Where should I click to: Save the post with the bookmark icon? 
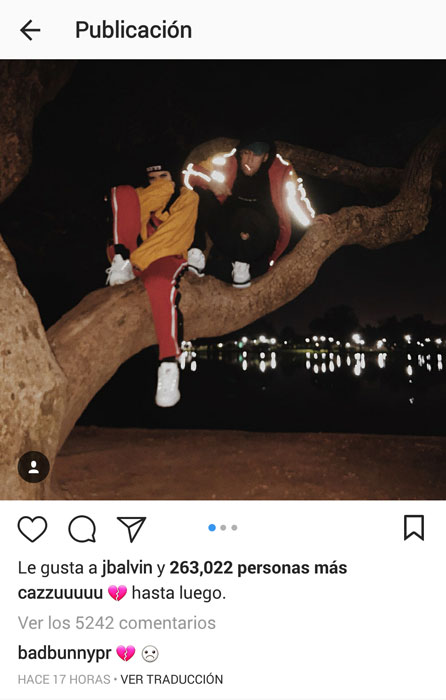(x=414, y=528)
